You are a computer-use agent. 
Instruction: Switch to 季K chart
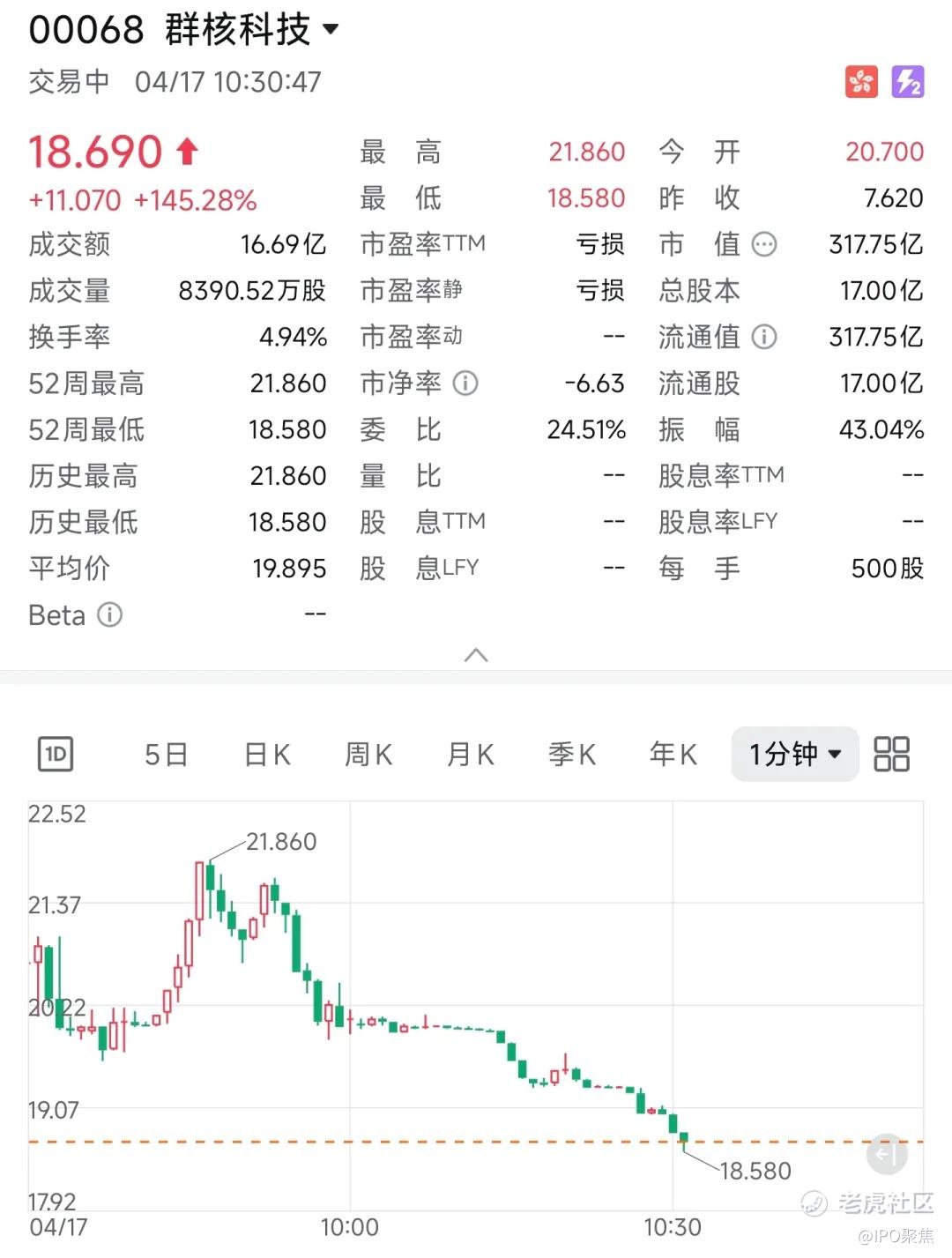(572, 755)
